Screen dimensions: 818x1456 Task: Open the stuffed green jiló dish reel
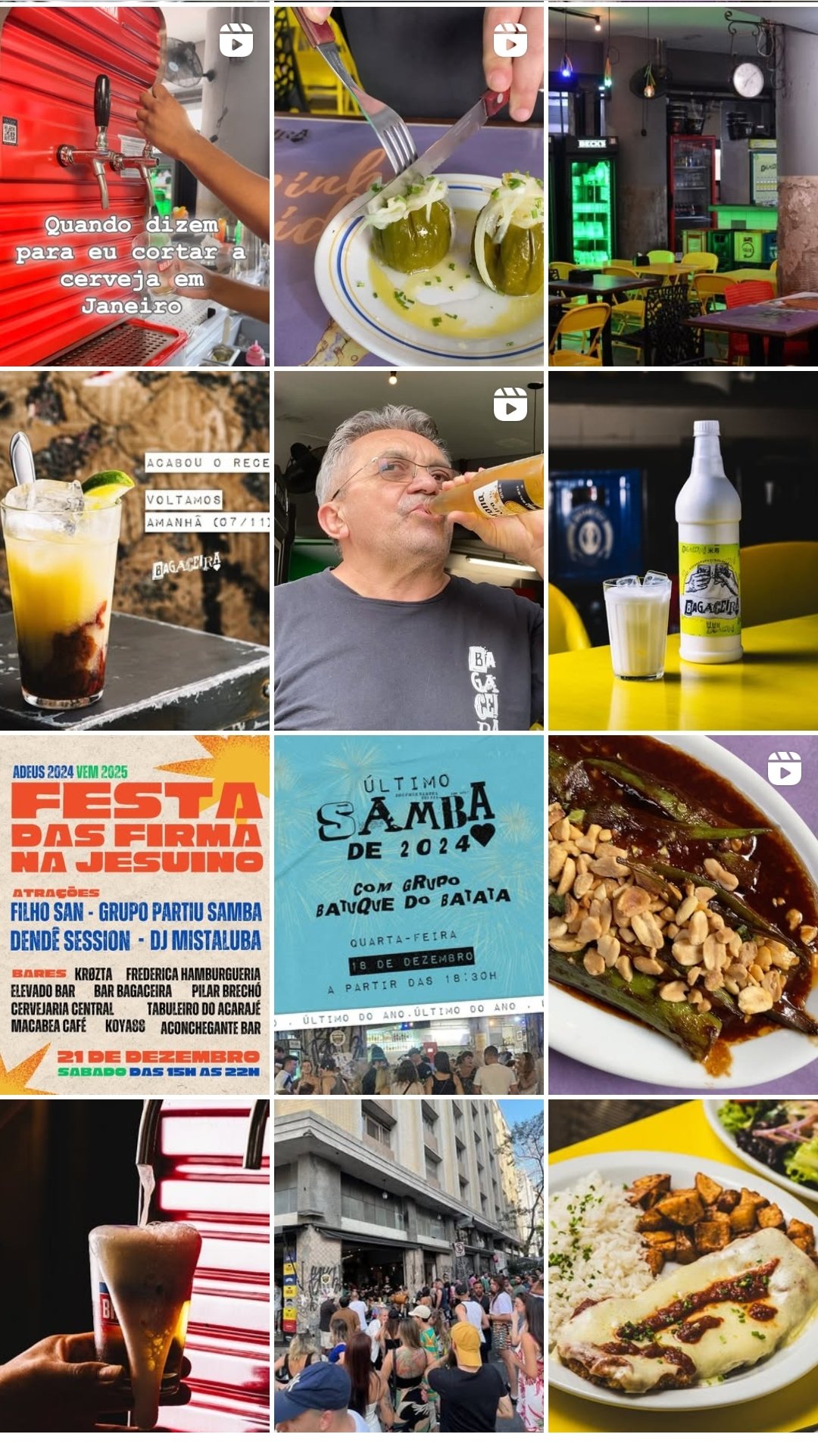[x=409, y=186]
